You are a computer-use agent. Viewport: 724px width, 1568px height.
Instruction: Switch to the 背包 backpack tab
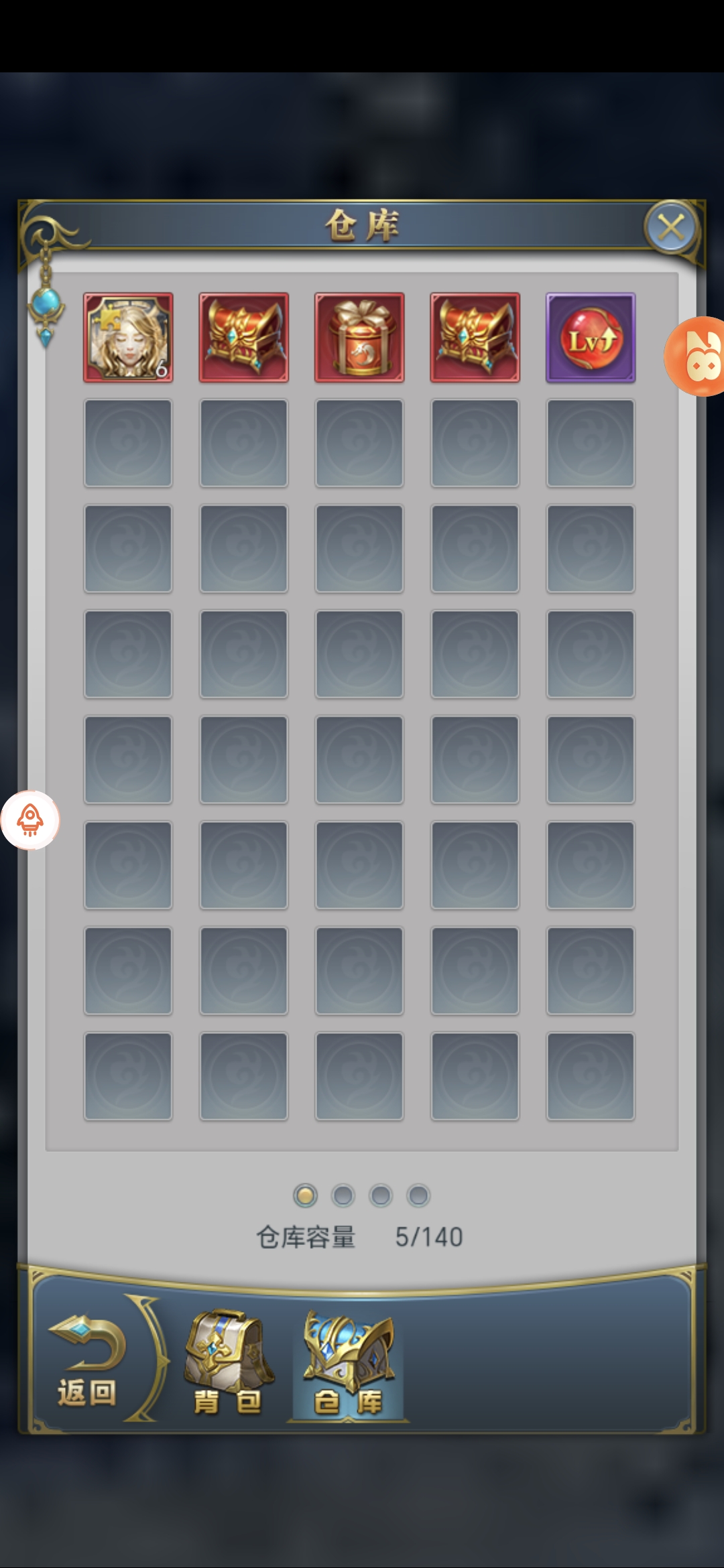[228, 1364]
